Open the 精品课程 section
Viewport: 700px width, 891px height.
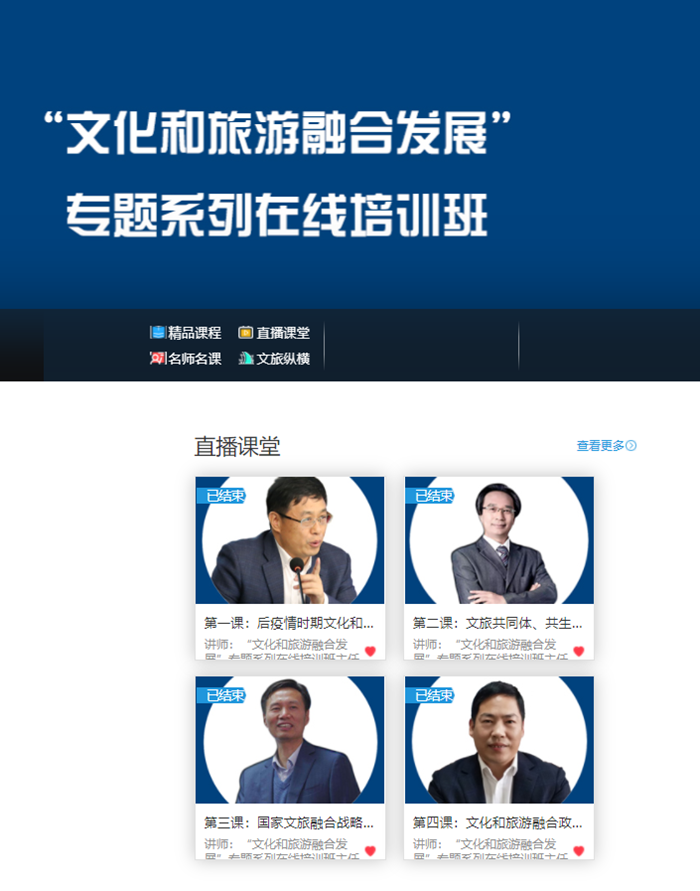point(186,333)
